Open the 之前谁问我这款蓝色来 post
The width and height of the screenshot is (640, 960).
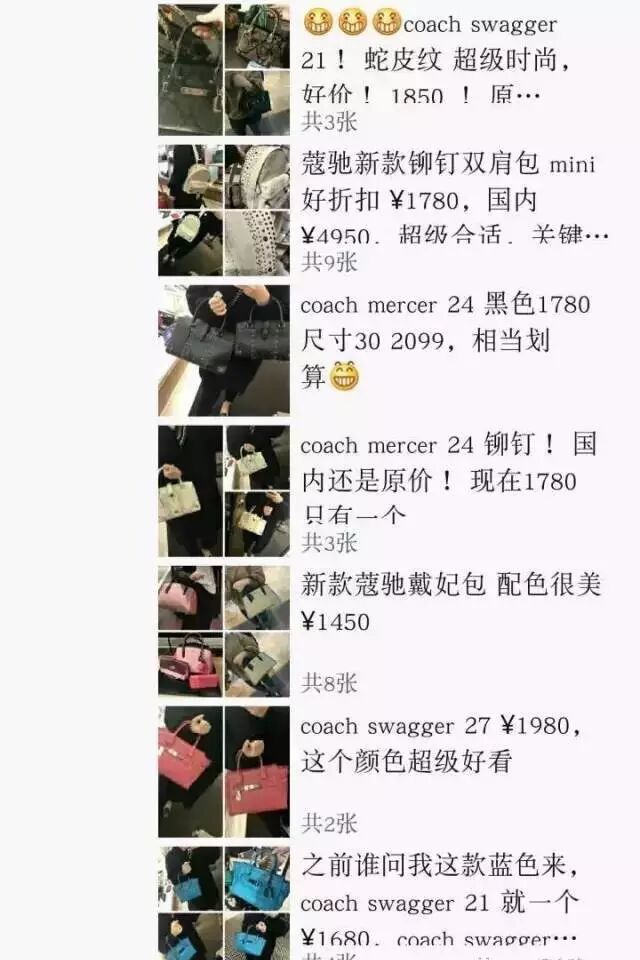coord(383,903)
